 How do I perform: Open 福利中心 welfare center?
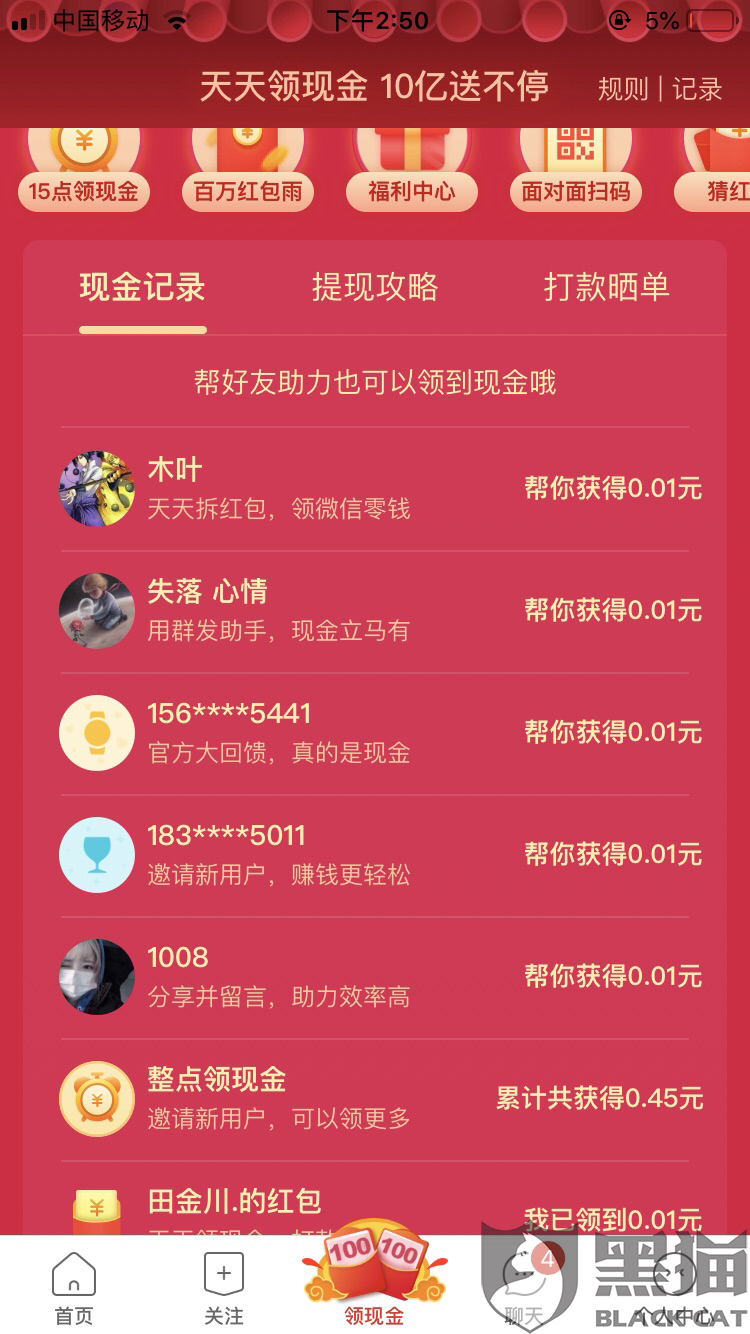click(x=411, y=171)
